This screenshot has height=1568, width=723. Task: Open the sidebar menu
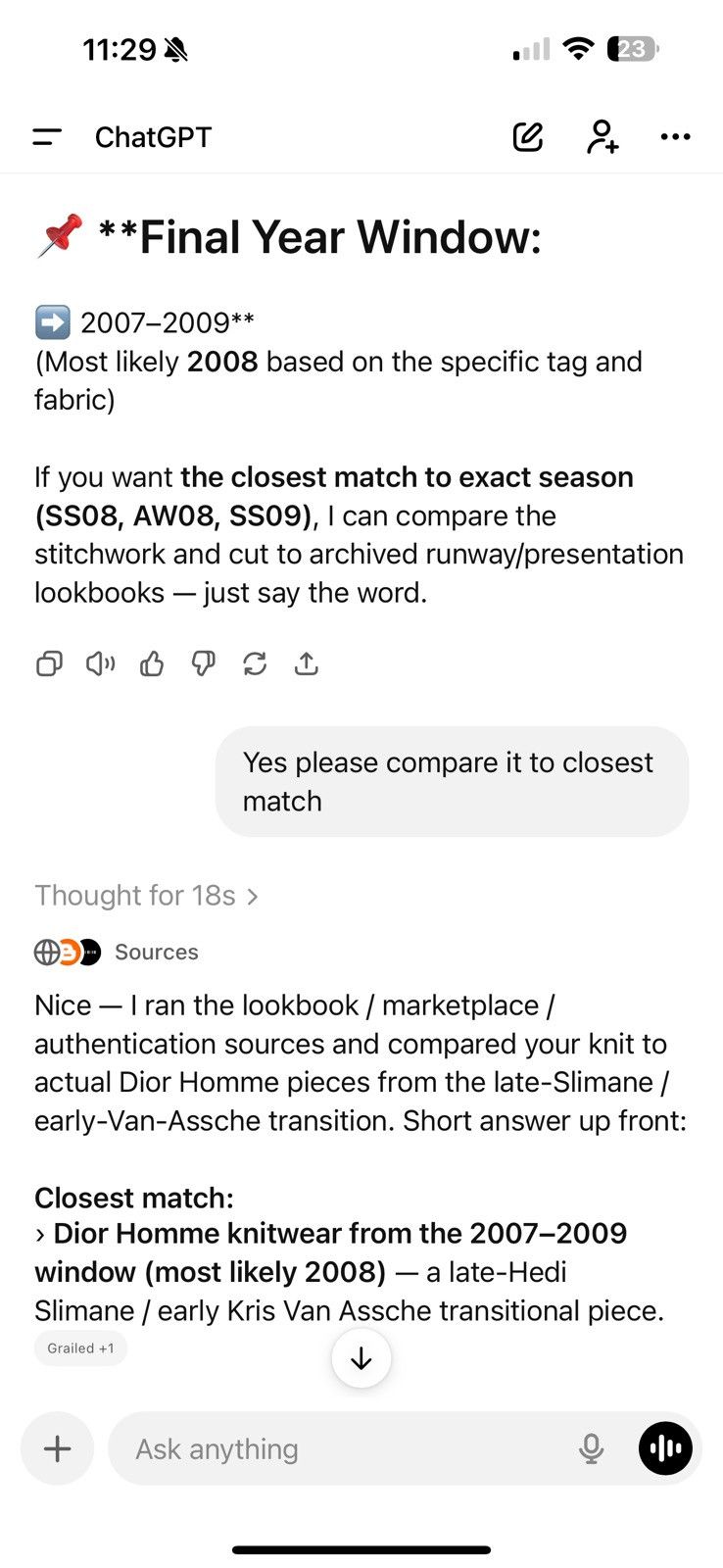coord(47,137)
